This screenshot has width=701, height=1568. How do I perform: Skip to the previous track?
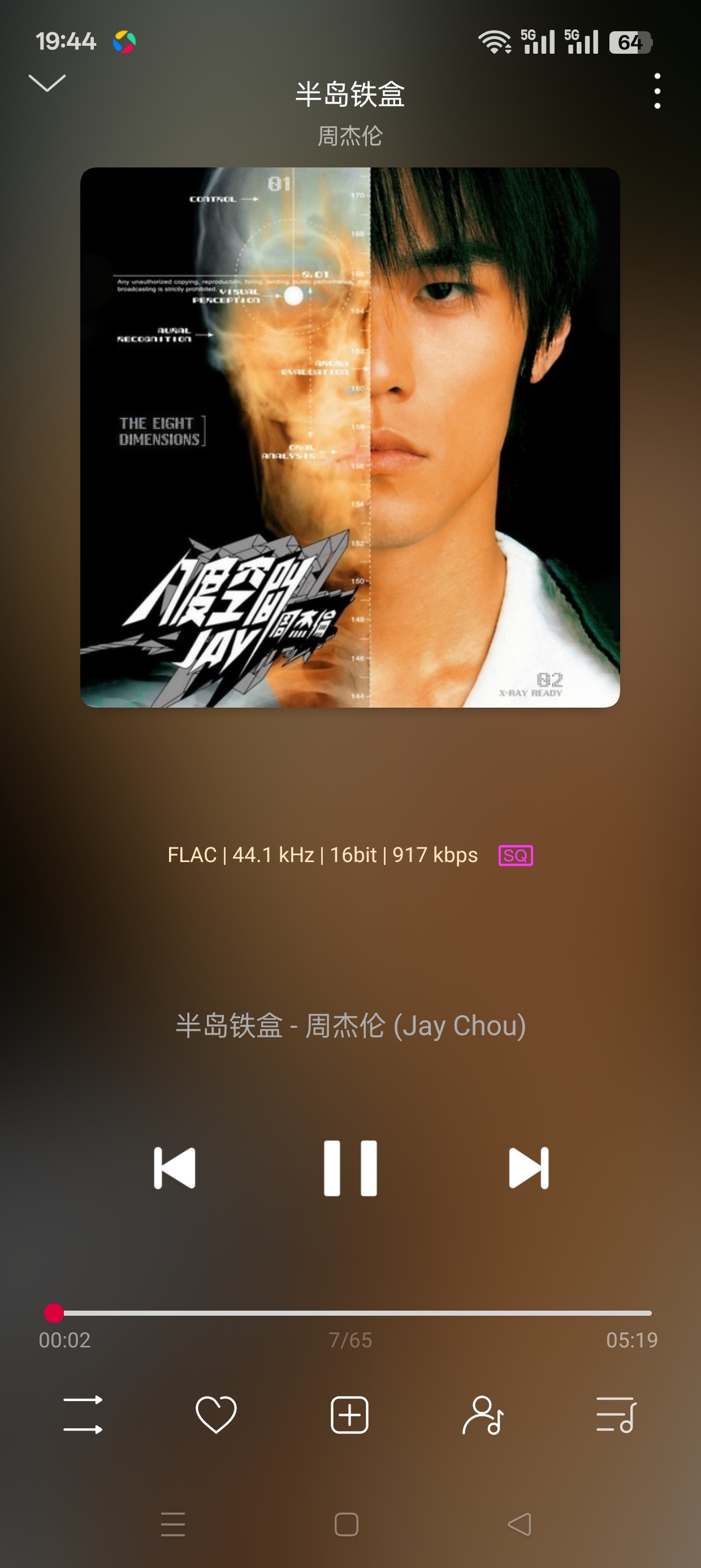(175, 1168)
